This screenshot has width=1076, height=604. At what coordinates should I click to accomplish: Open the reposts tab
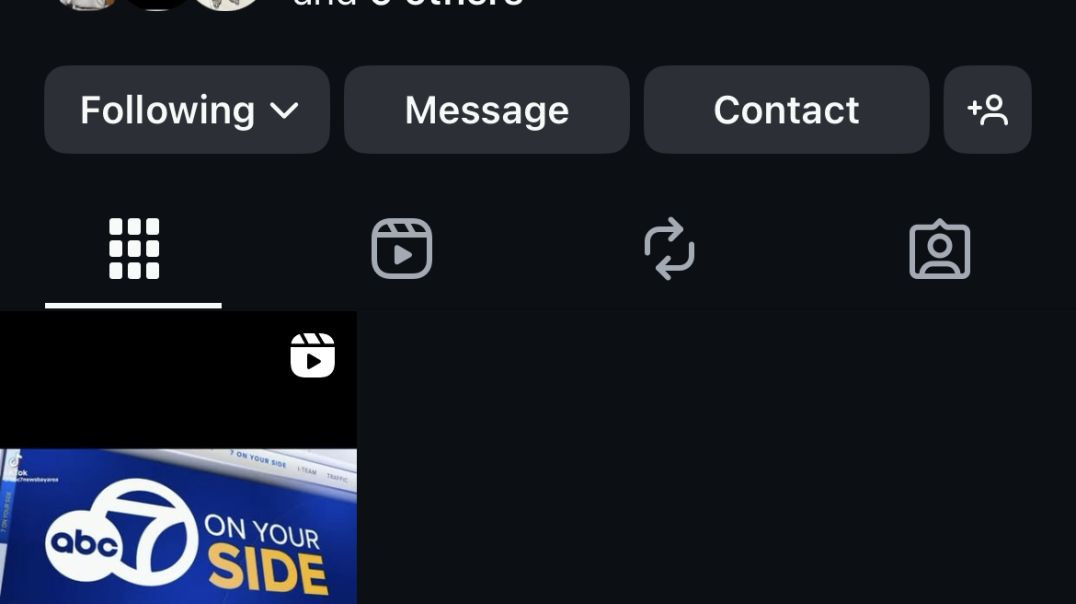pos(670,249)
